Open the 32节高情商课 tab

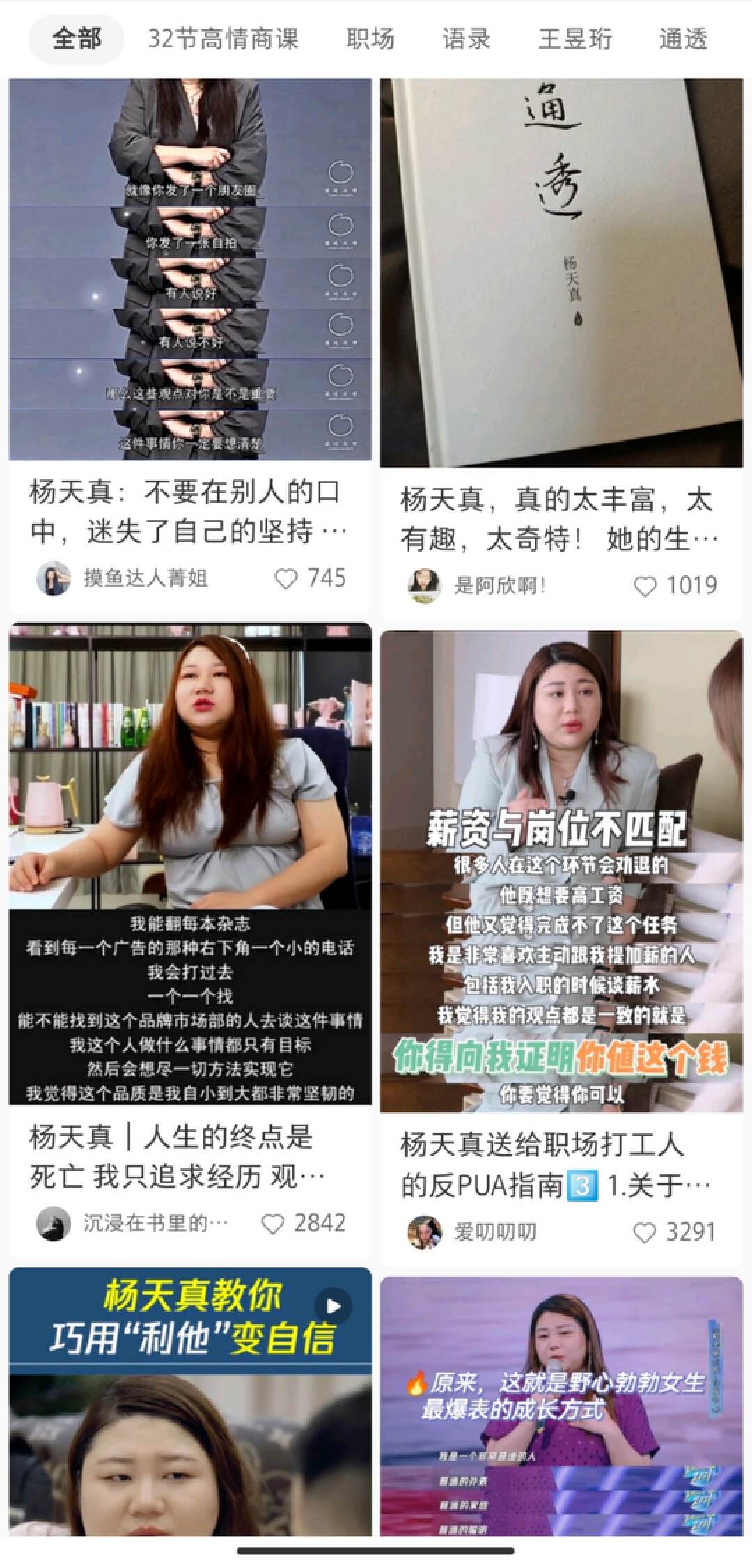tap(224, 40)
